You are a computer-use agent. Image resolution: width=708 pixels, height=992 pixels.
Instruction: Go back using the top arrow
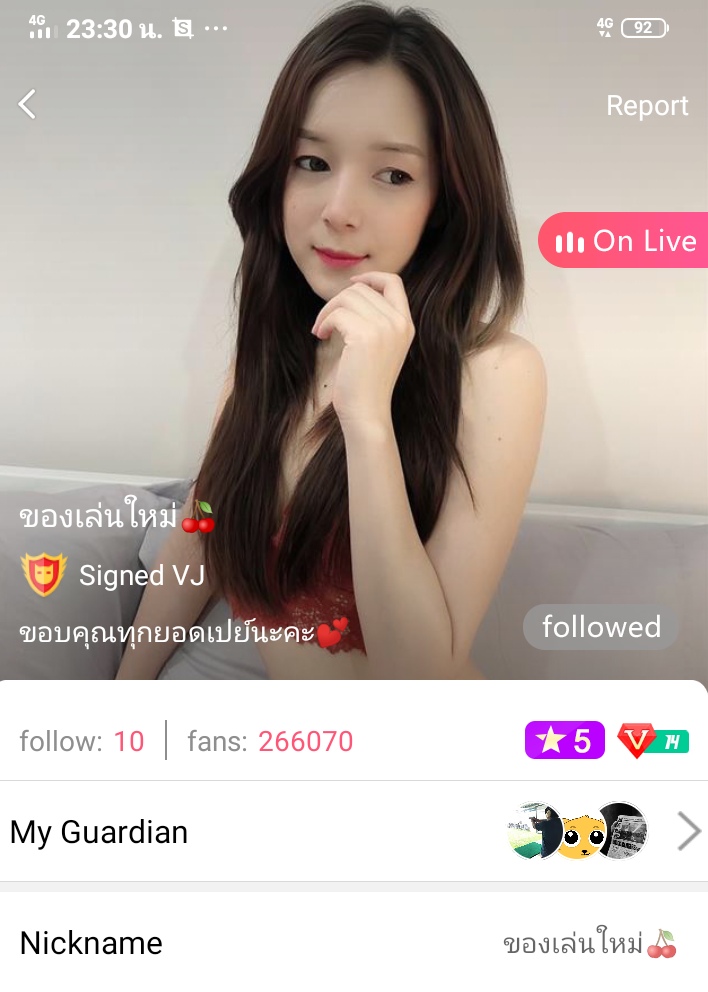28,104
